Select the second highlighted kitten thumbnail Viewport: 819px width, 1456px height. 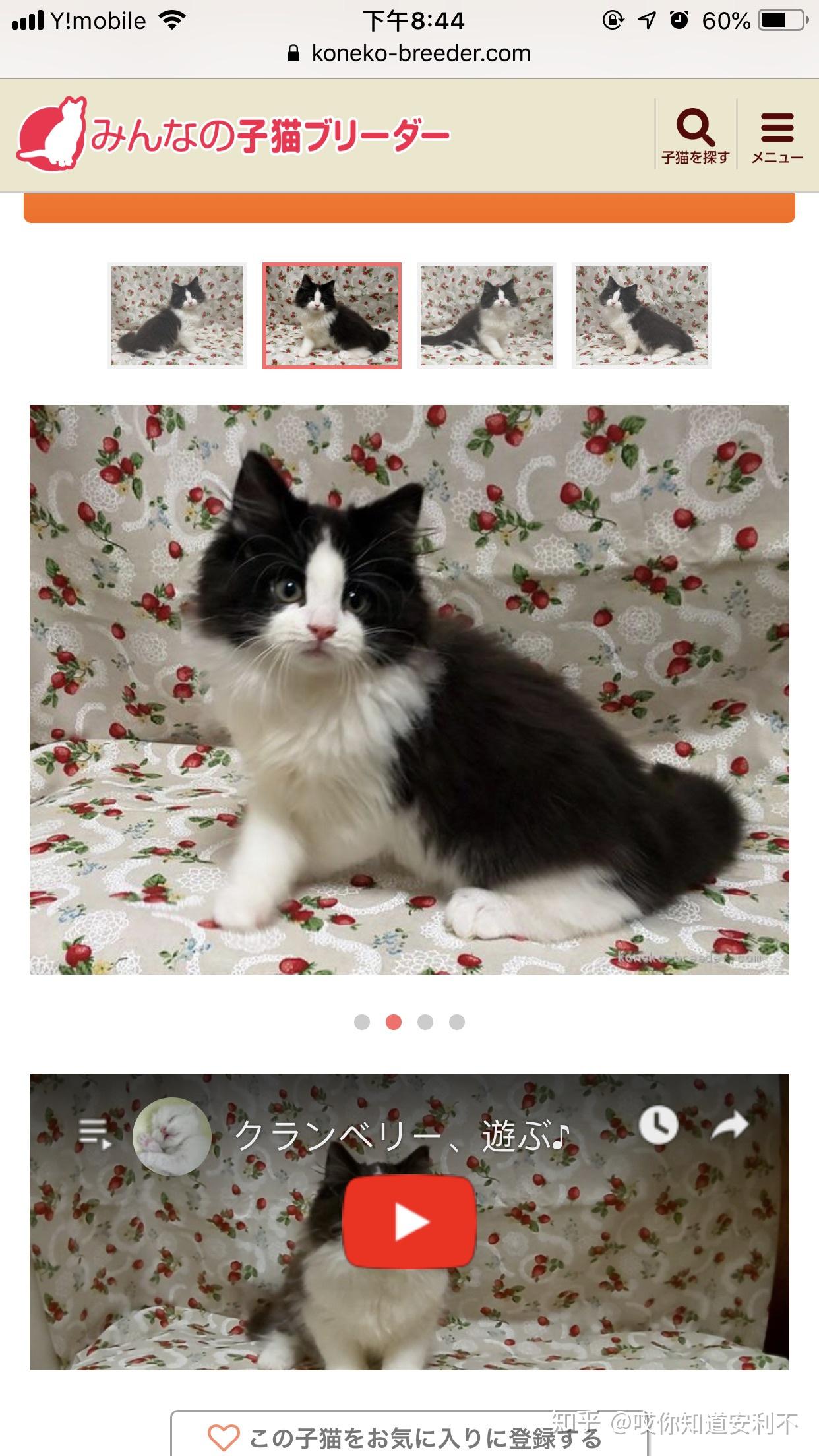[x=332, y=315]
